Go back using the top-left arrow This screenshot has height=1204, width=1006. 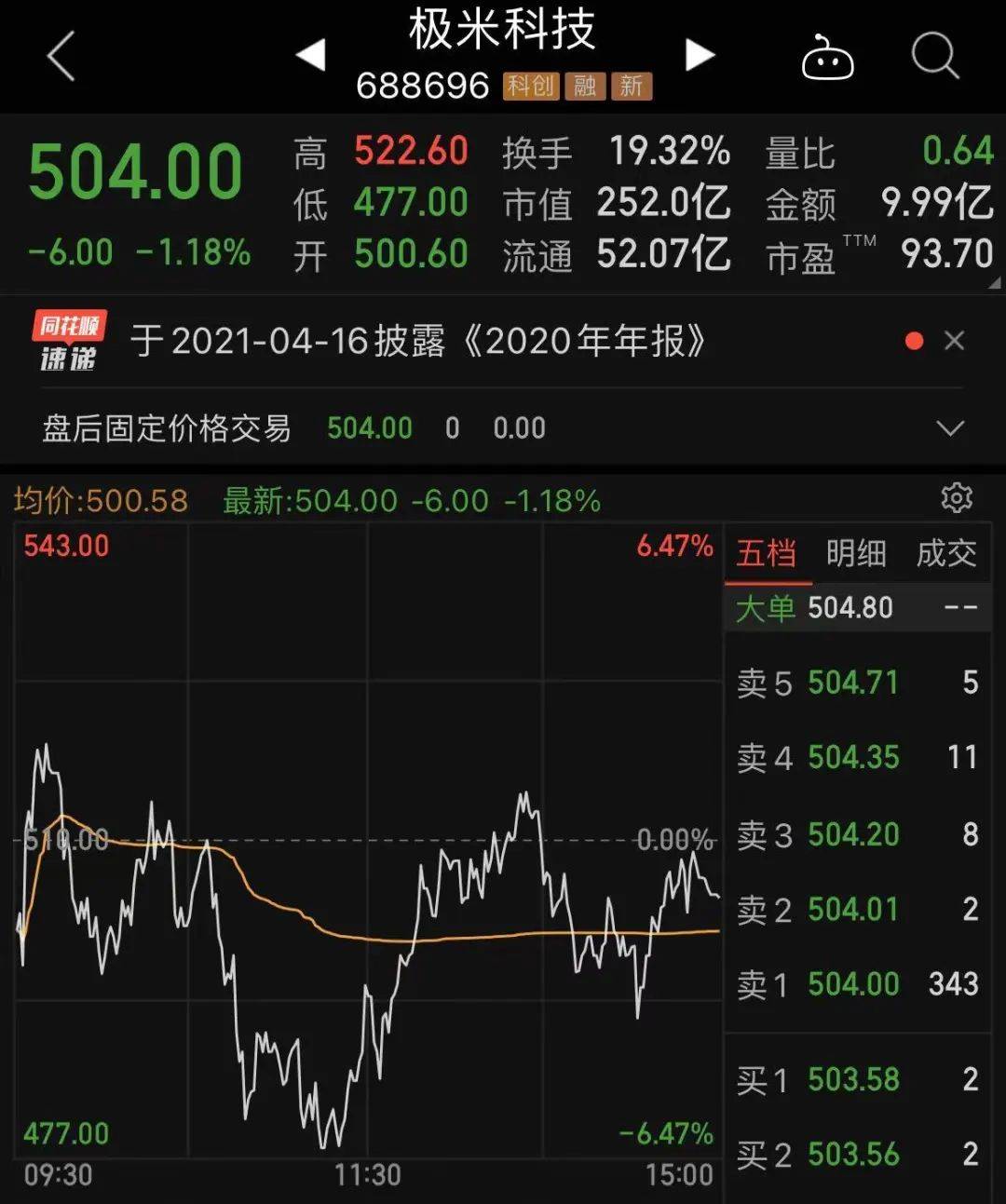coord(61,56)
